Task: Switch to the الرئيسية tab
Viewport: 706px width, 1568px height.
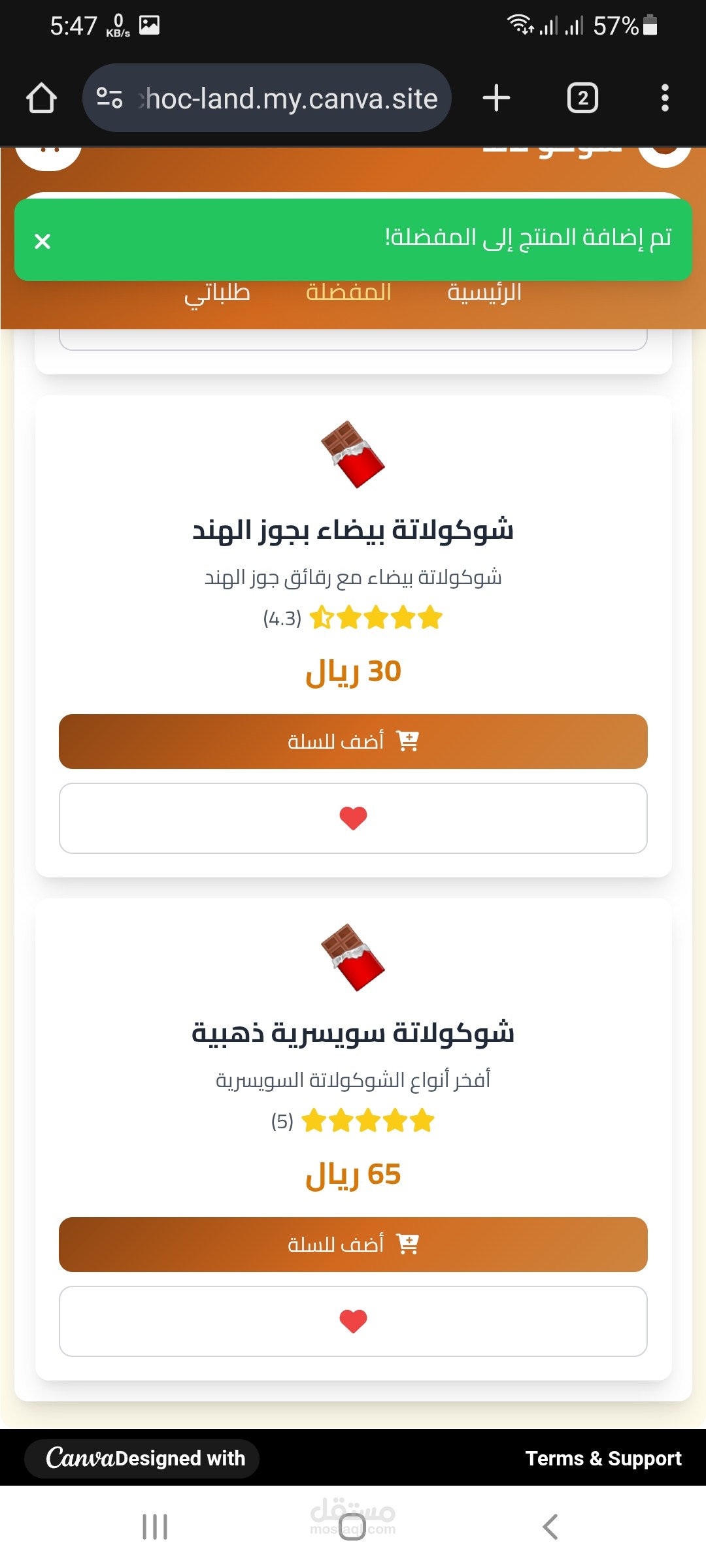Action: tap(484, 291)
